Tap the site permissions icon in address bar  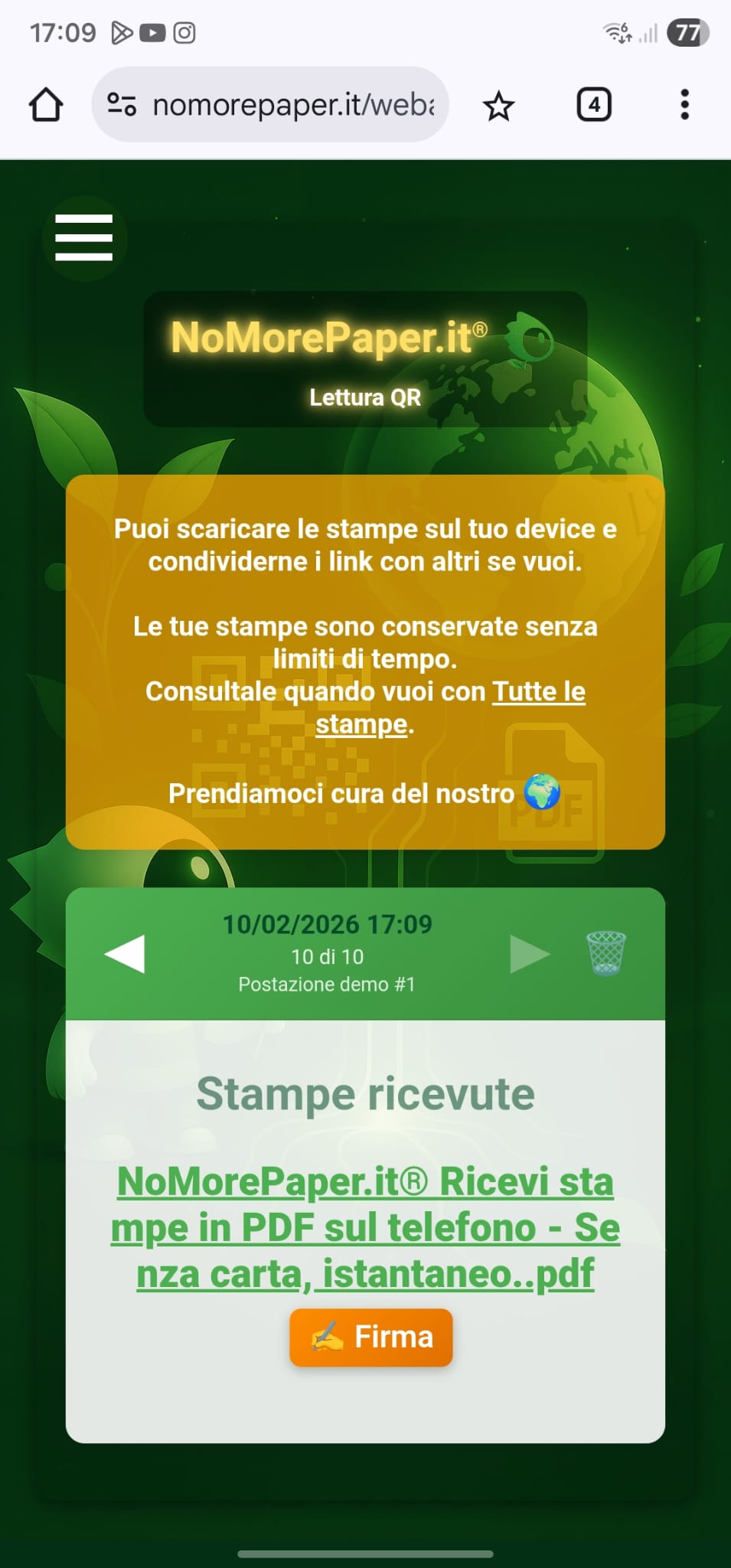click(122, 104)
